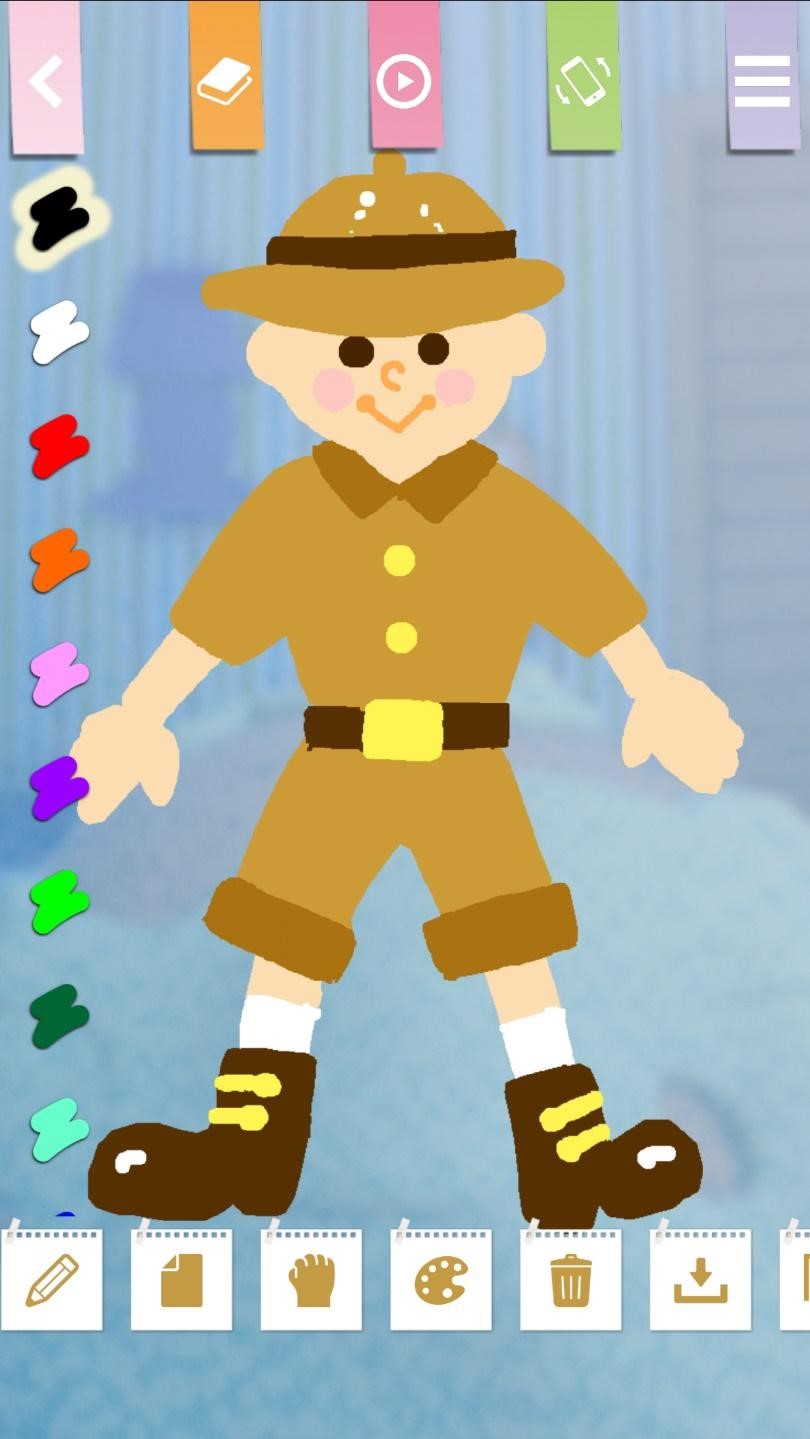Play the drawing replay
This screenshot has height=1439, width=810.
[404, 81]
